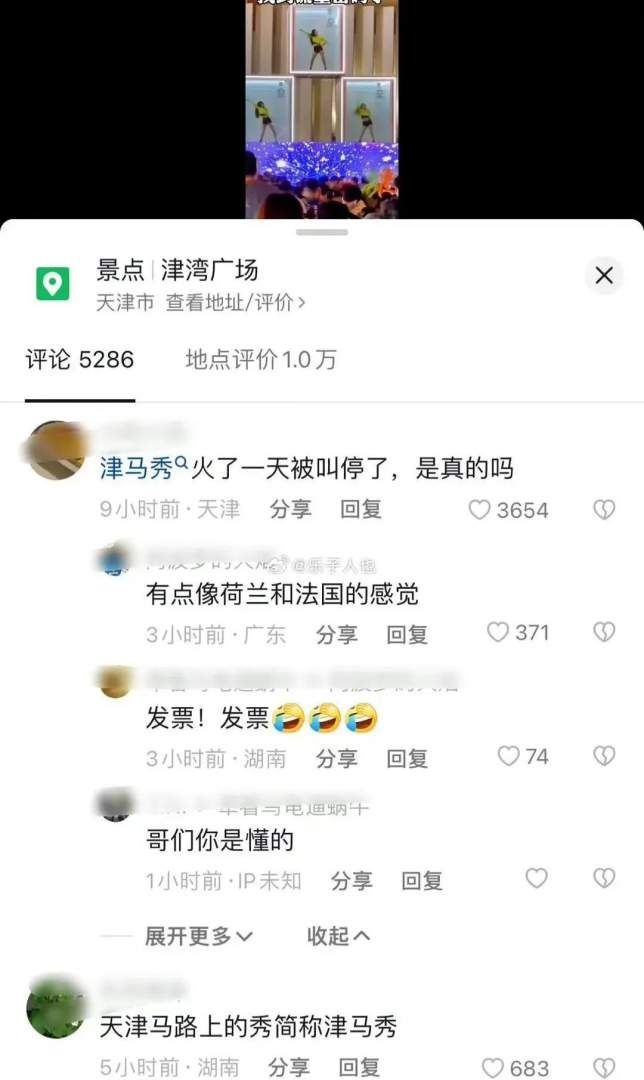Image resolution: width=644 pixels, height=1080 pixels.
Task: Like the 发票！发票 reply
Action: point(509,756)
